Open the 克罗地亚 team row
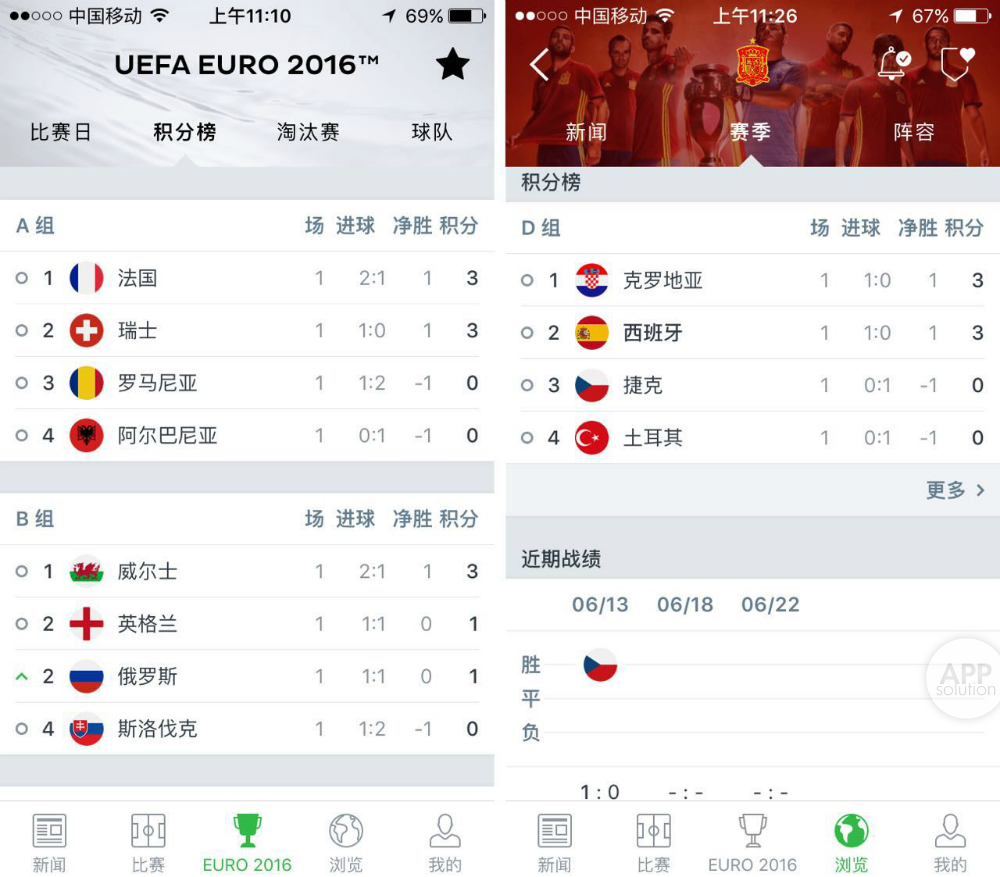This screenshot has height=877, width=1000. (752, 281)
